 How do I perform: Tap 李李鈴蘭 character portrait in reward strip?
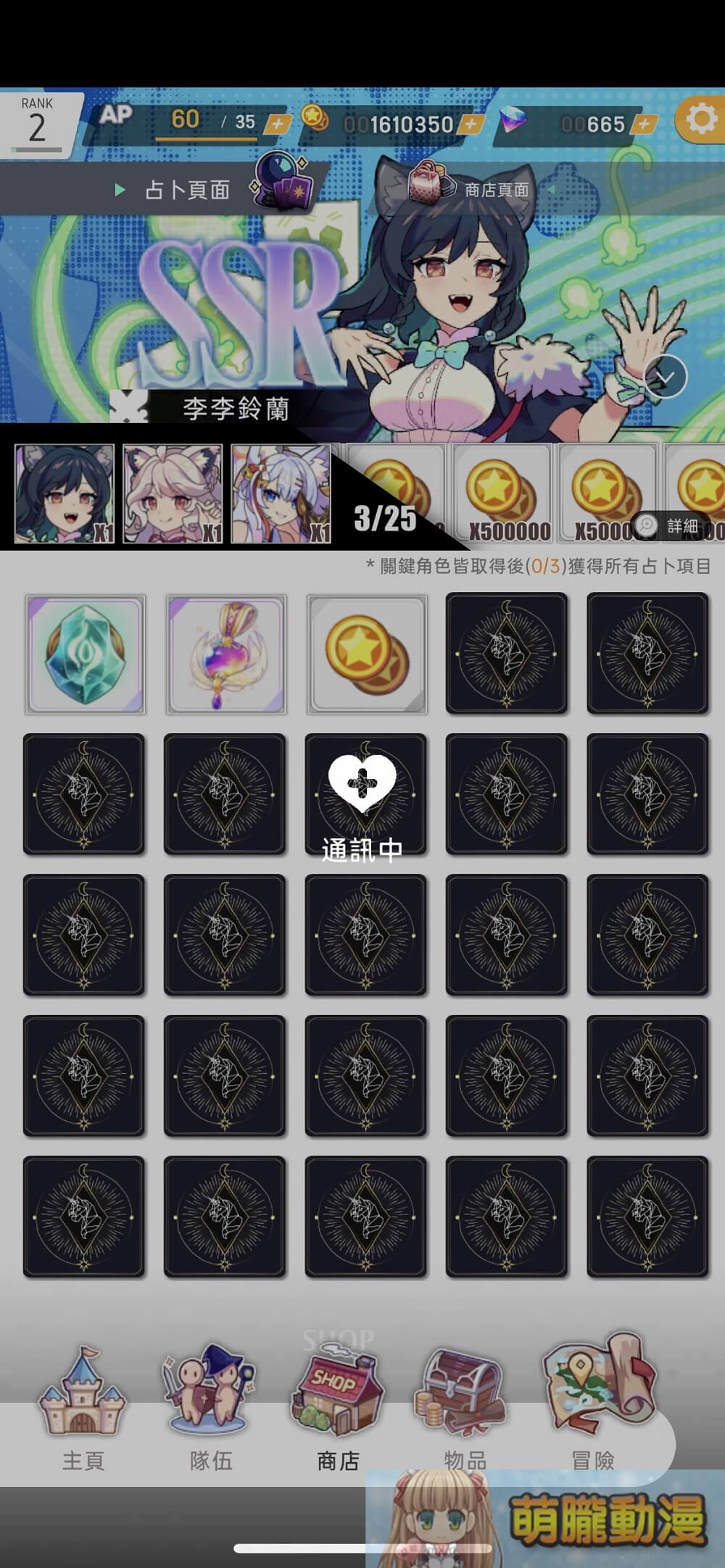pyautogui.click(x=65, y=494)
